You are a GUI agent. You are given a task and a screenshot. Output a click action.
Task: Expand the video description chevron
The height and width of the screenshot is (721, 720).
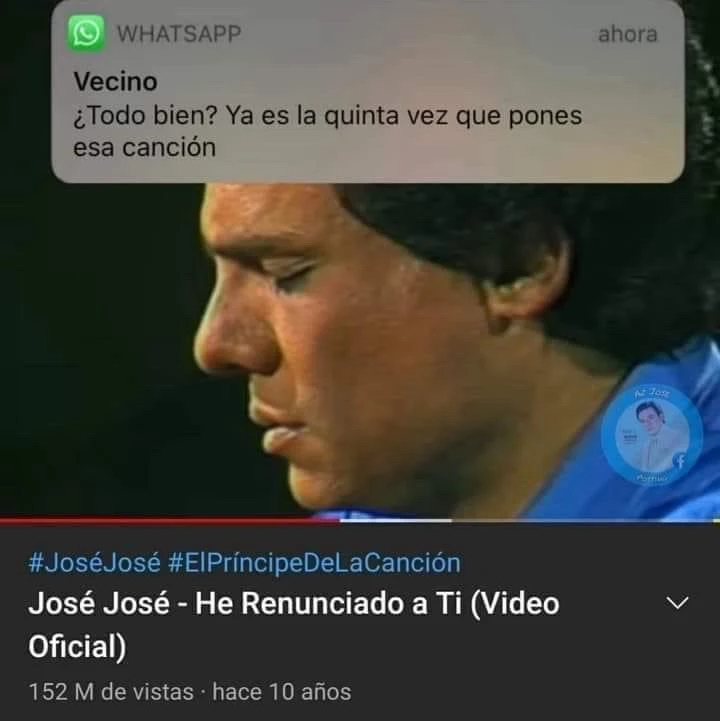(677, 603)
